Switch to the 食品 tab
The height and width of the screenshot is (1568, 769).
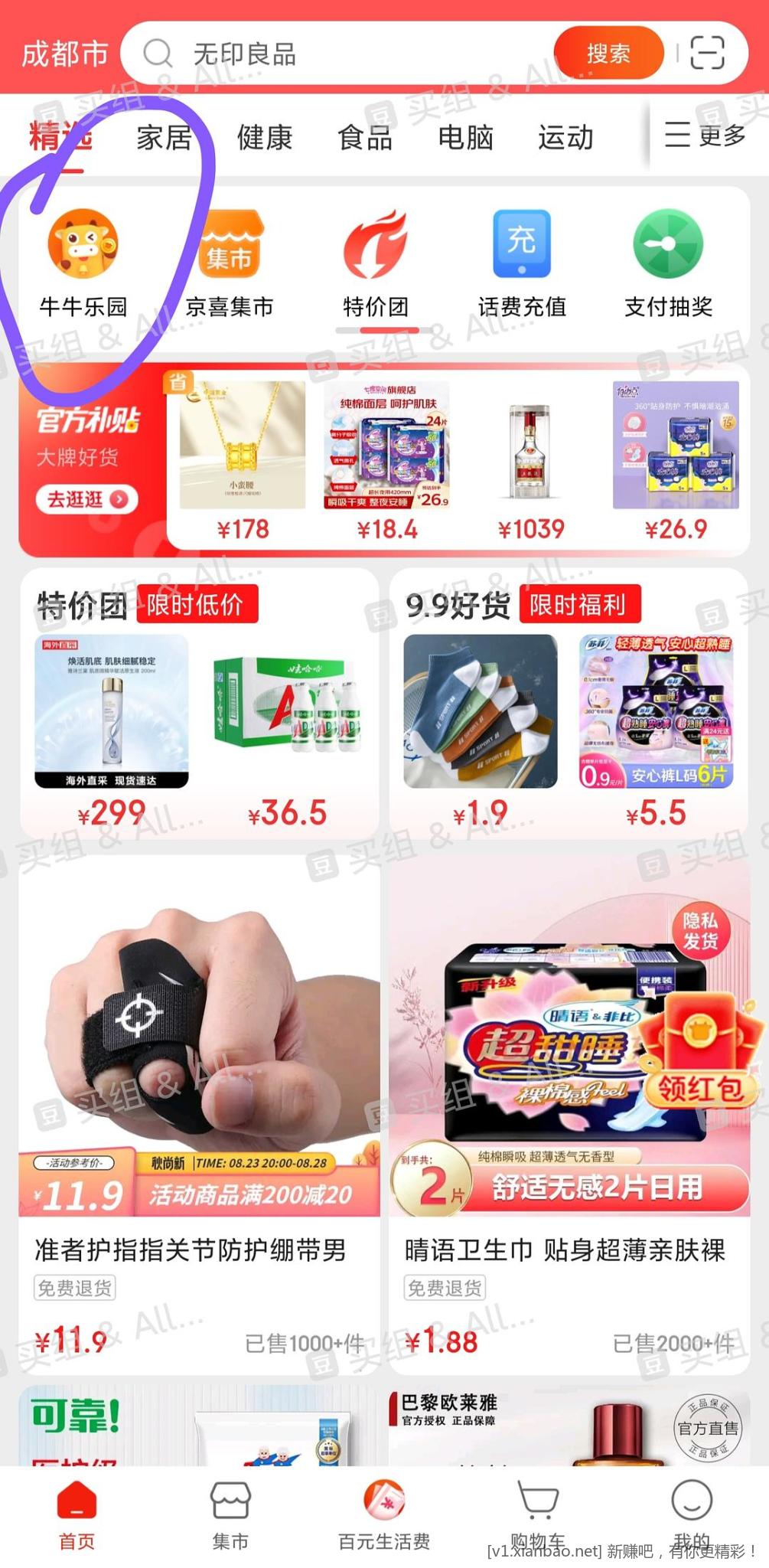pos(365,137)
